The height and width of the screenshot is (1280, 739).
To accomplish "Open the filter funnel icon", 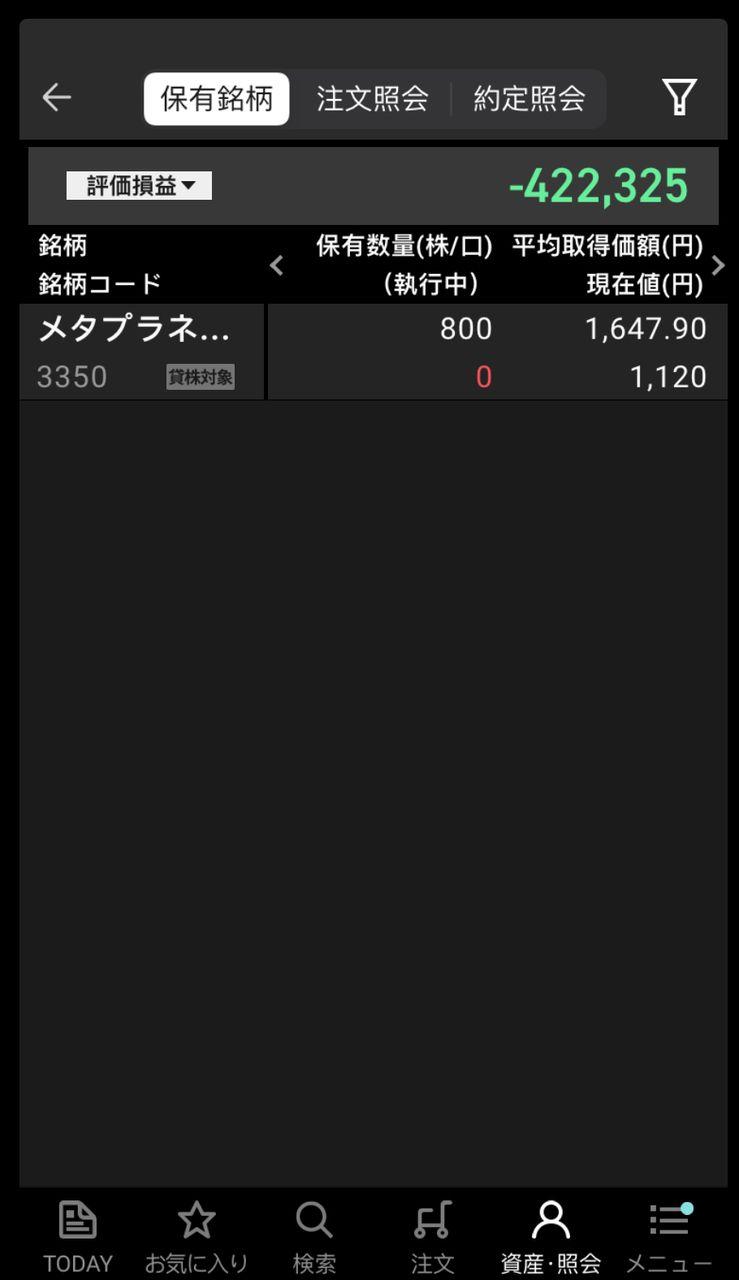I will point(680,97).
